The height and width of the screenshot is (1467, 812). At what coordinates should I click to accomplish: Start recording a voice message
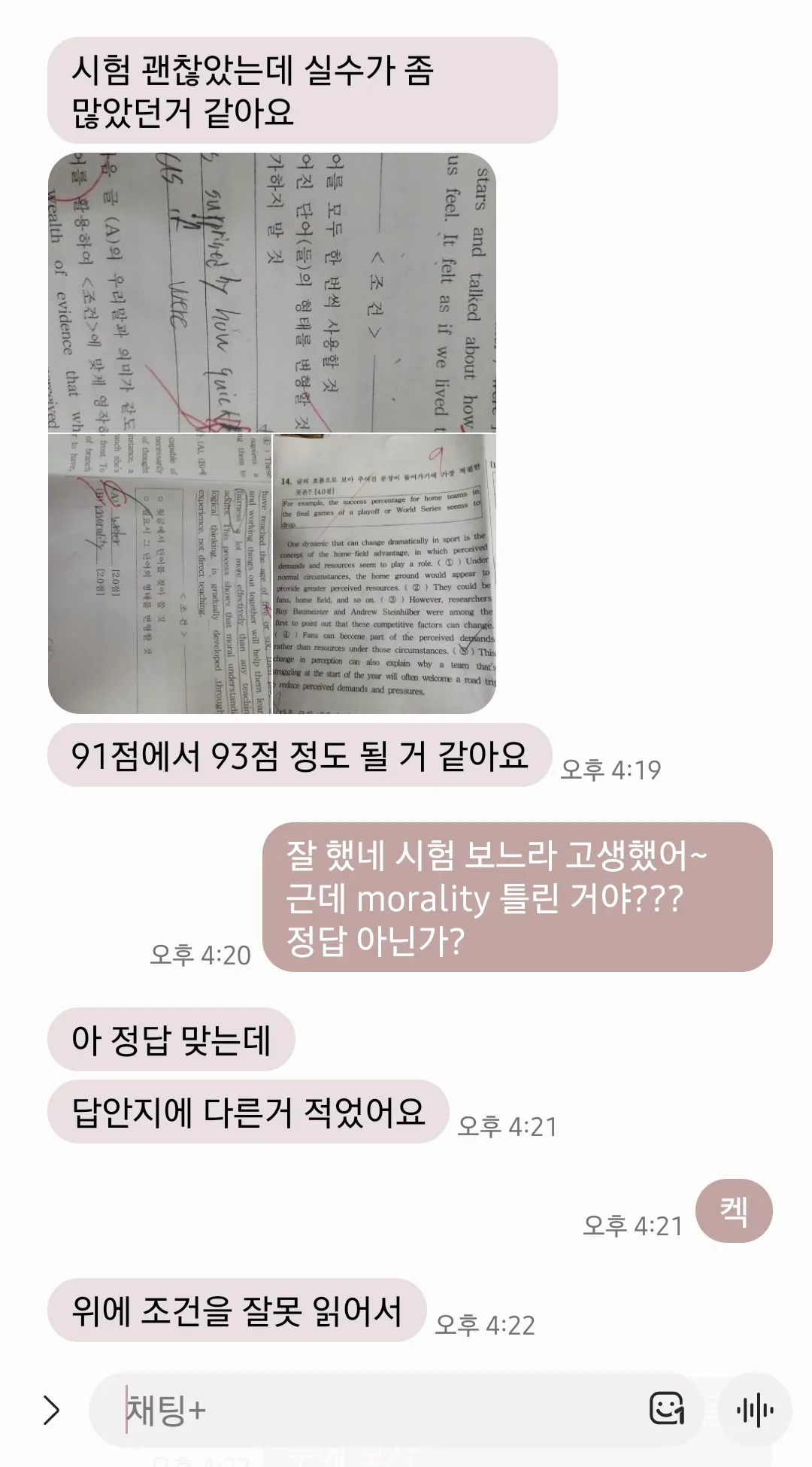tap(755, 1409)
